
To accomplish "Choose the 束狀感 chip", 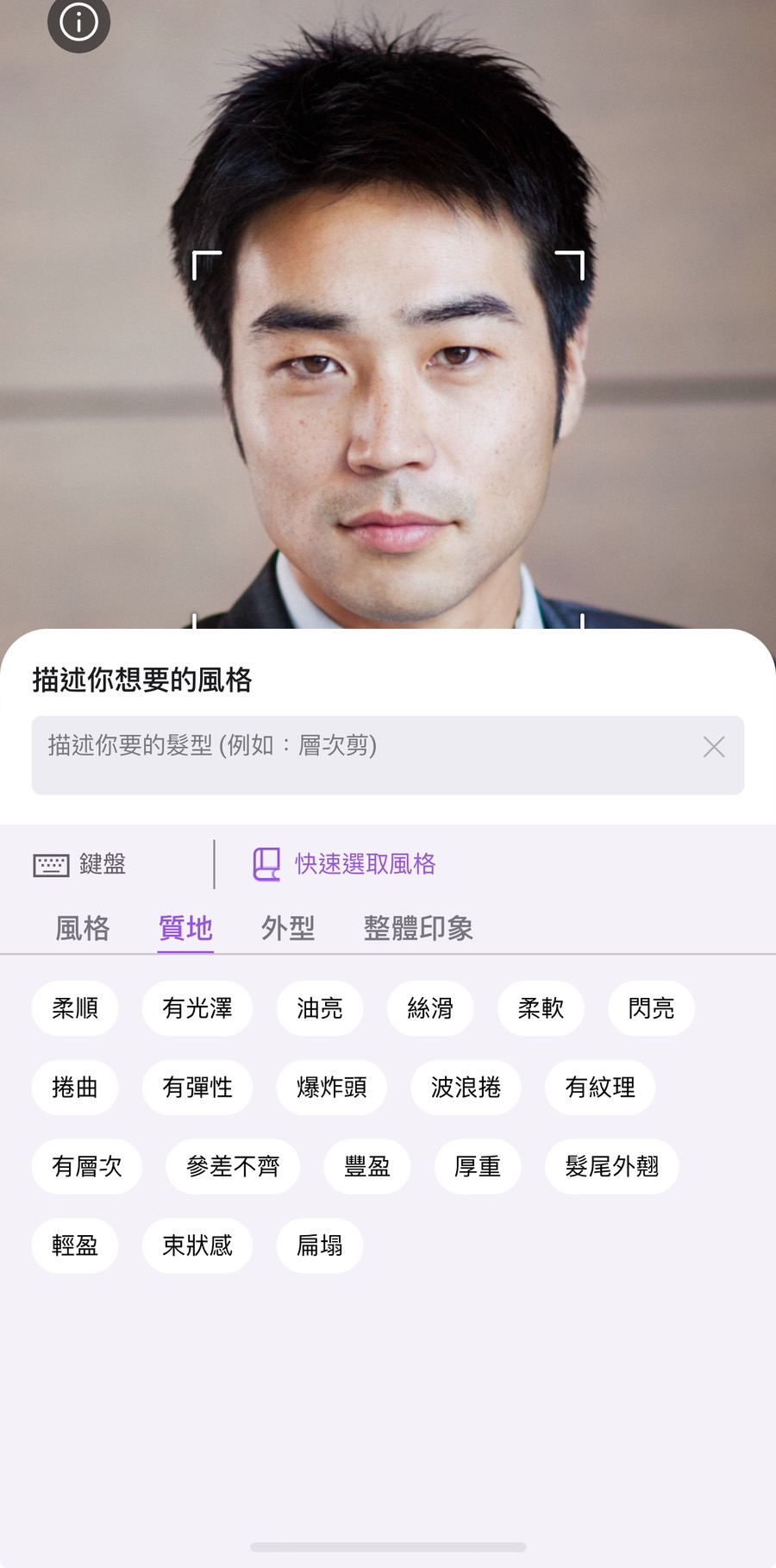I will coord(197,1245).
